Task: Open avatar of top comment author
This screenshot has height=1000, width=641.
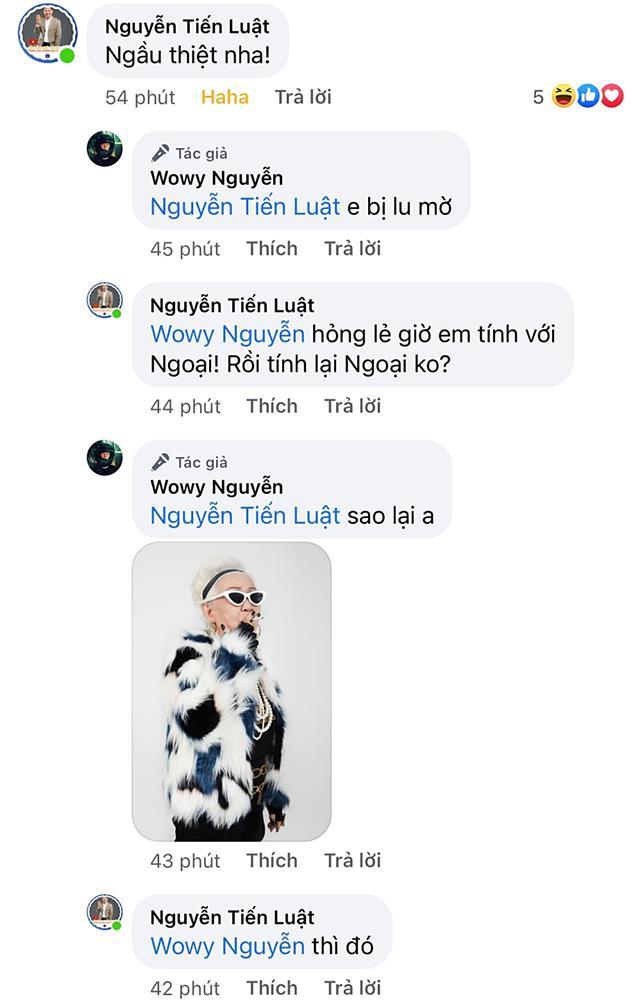Action: click(x=48, y=33)
